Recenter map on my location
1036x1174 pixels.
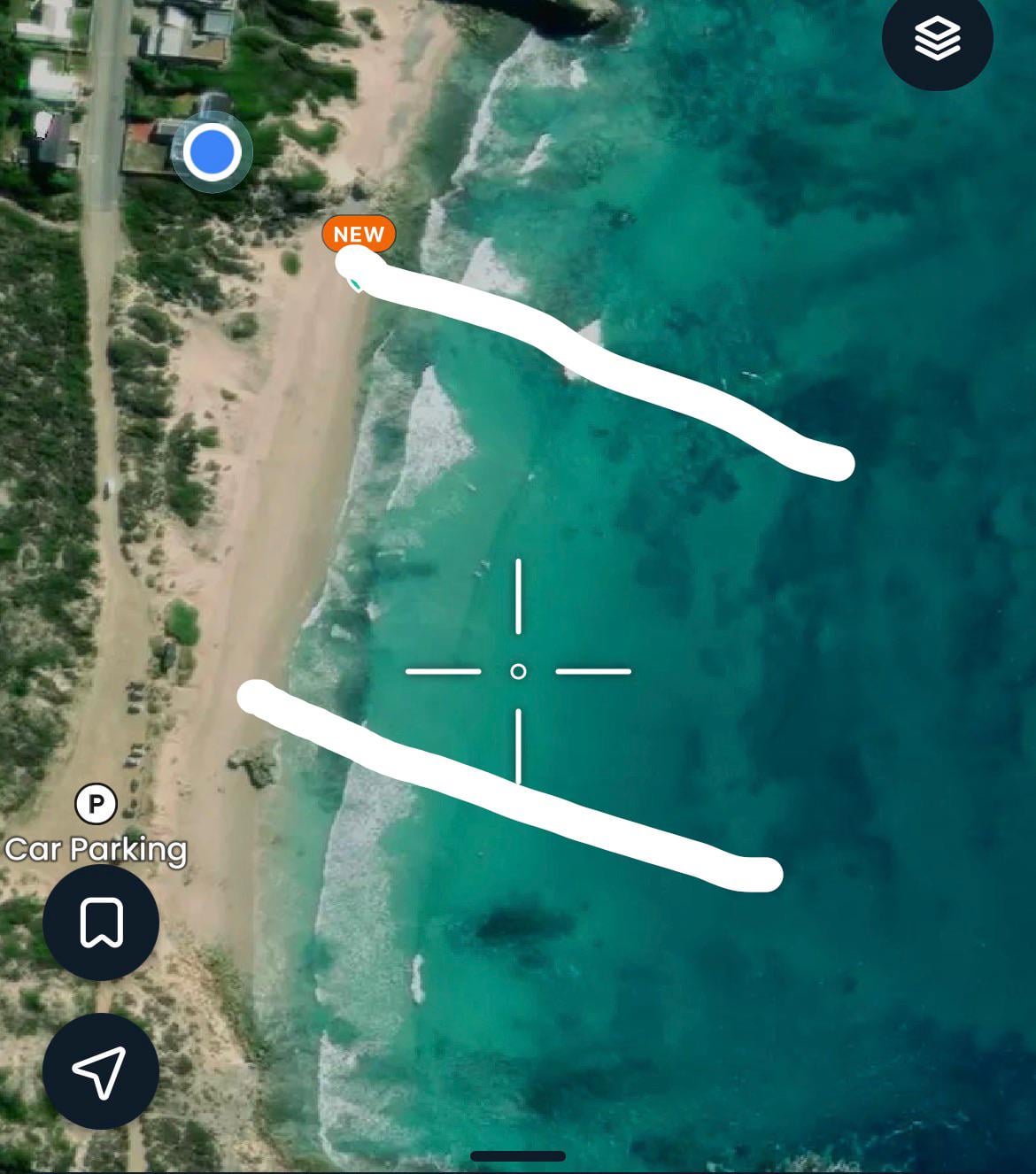[100, 1070]
